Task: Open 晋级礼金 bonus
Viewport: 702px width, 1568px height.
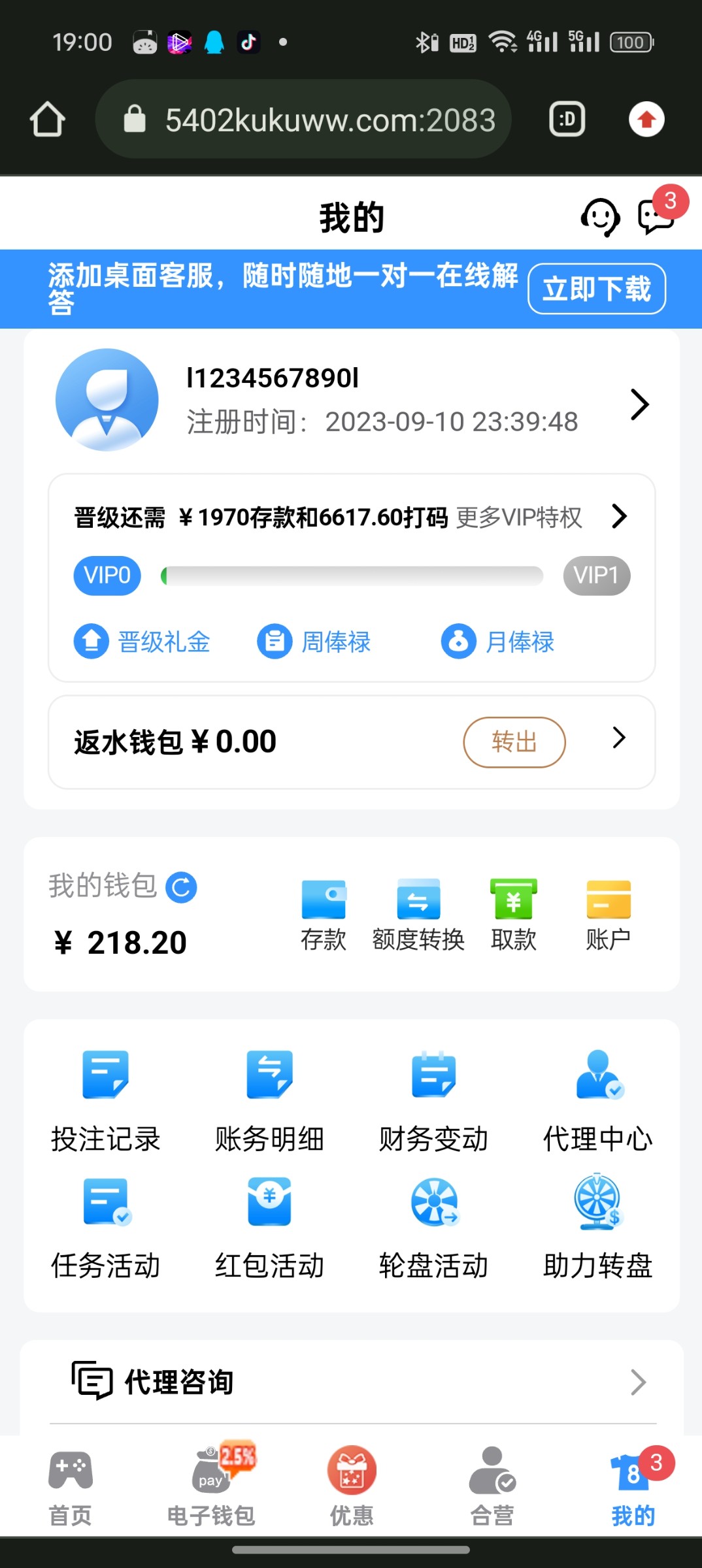Action: pyautogui.click(x=142, y=642)
